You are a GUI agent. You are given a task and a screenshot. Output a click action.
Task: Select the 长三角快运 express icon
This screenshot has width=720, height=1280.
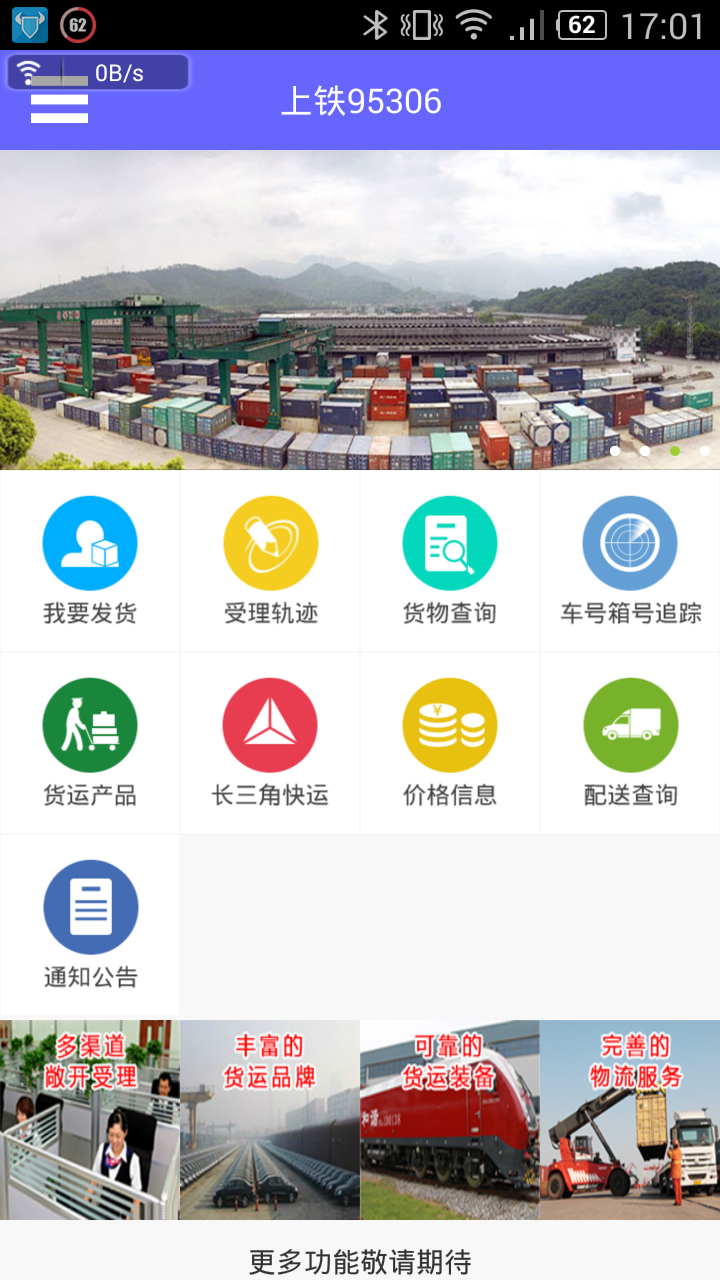coord(269,724)
